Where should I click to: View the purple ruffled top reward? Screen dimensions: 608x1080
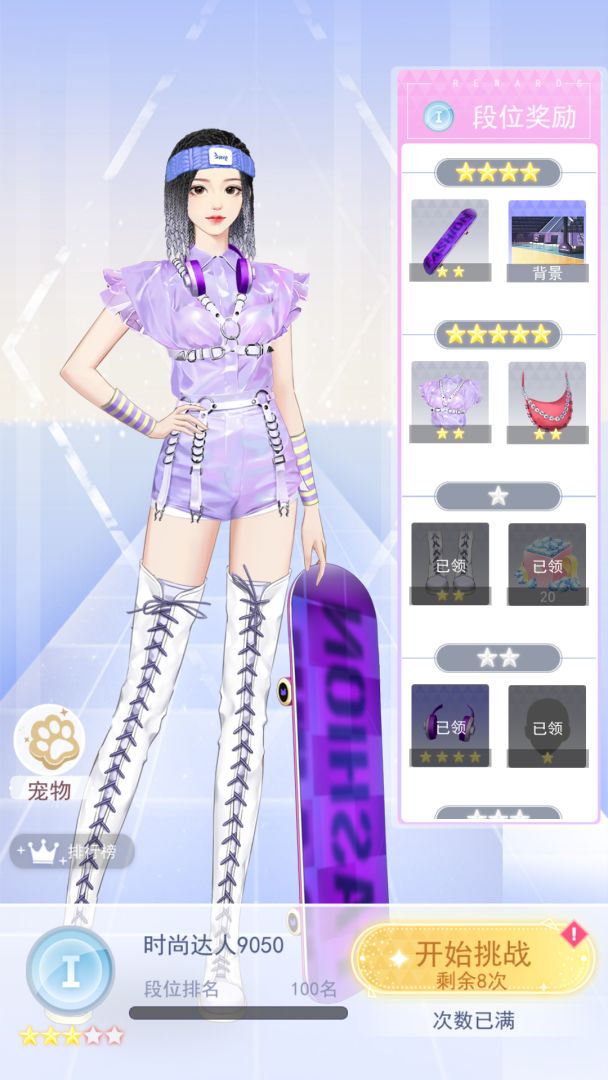pos(449,400)
